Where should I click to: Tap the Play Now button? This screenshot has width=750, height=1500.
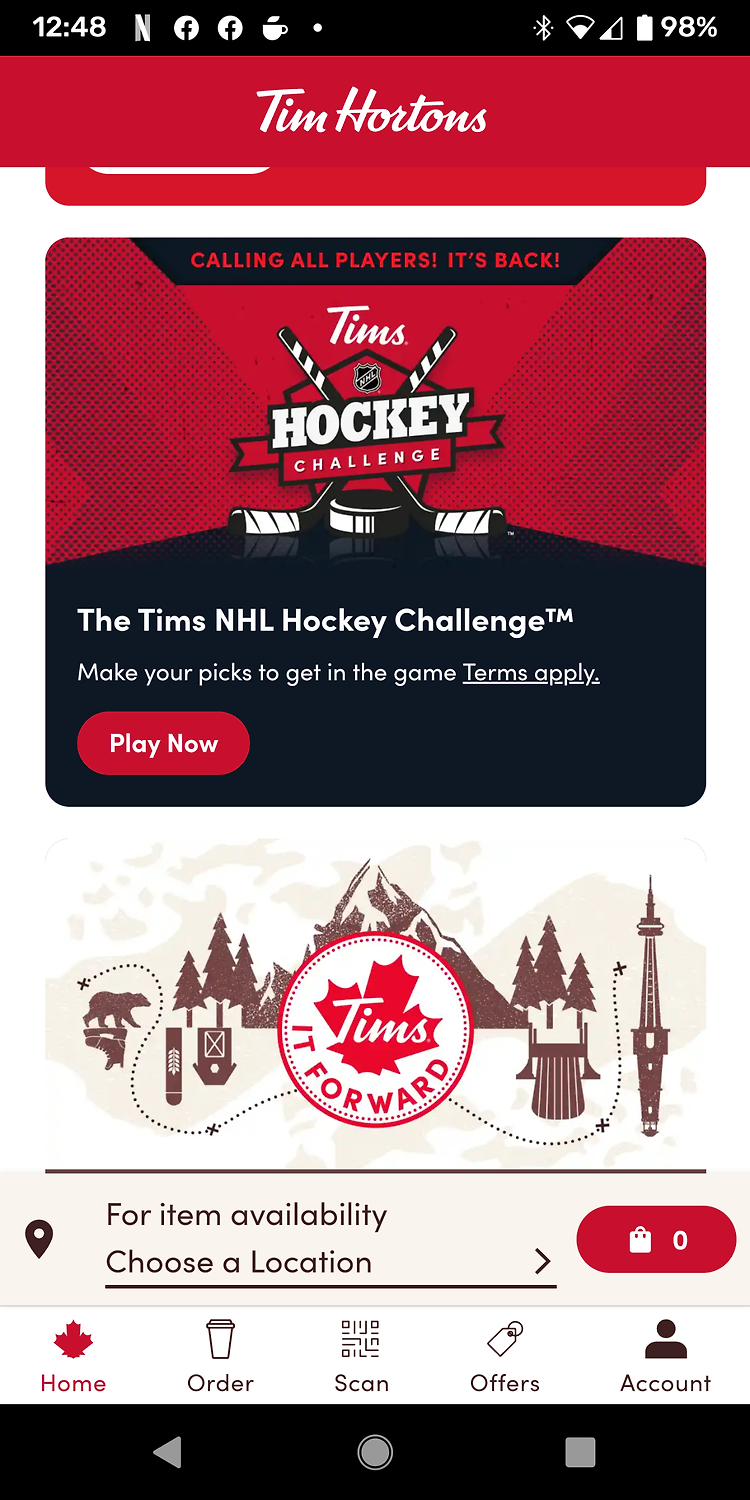point(163,743)
